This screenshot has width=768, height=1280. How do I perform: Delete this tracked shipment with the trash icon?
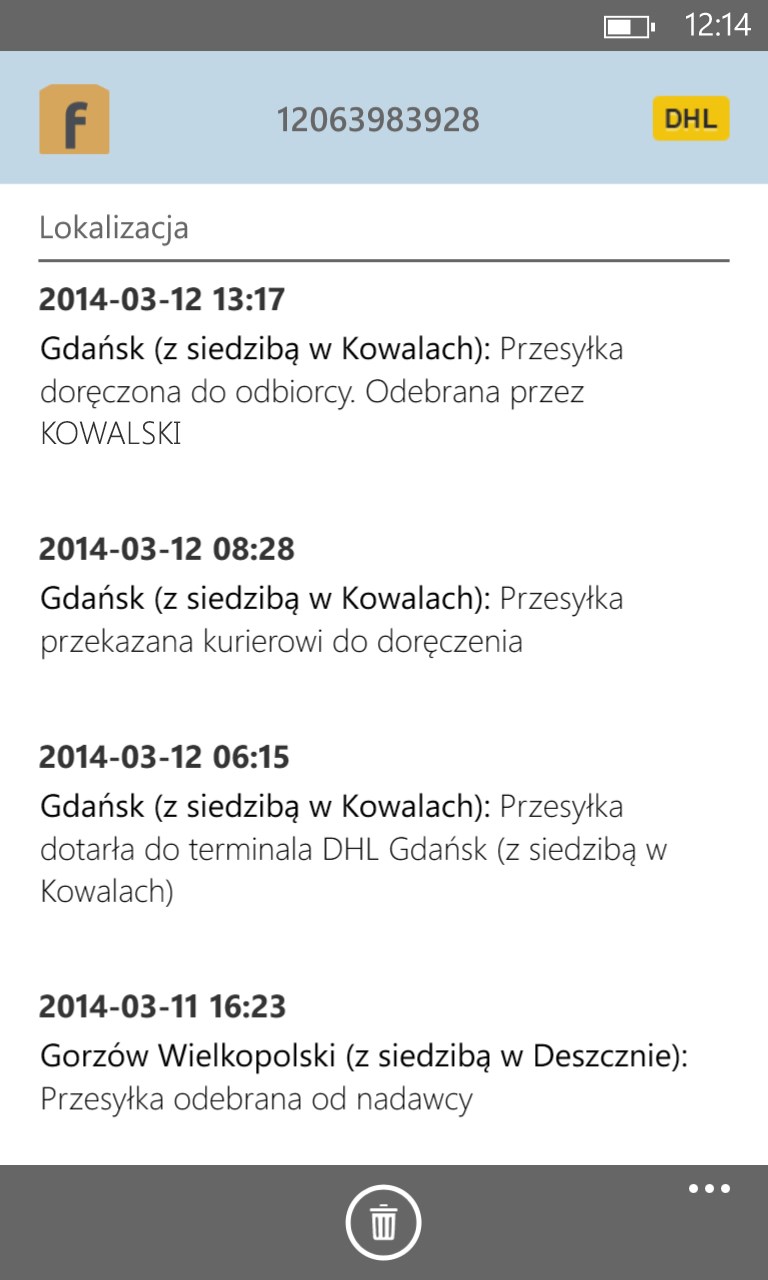(x=384, y=1222)
